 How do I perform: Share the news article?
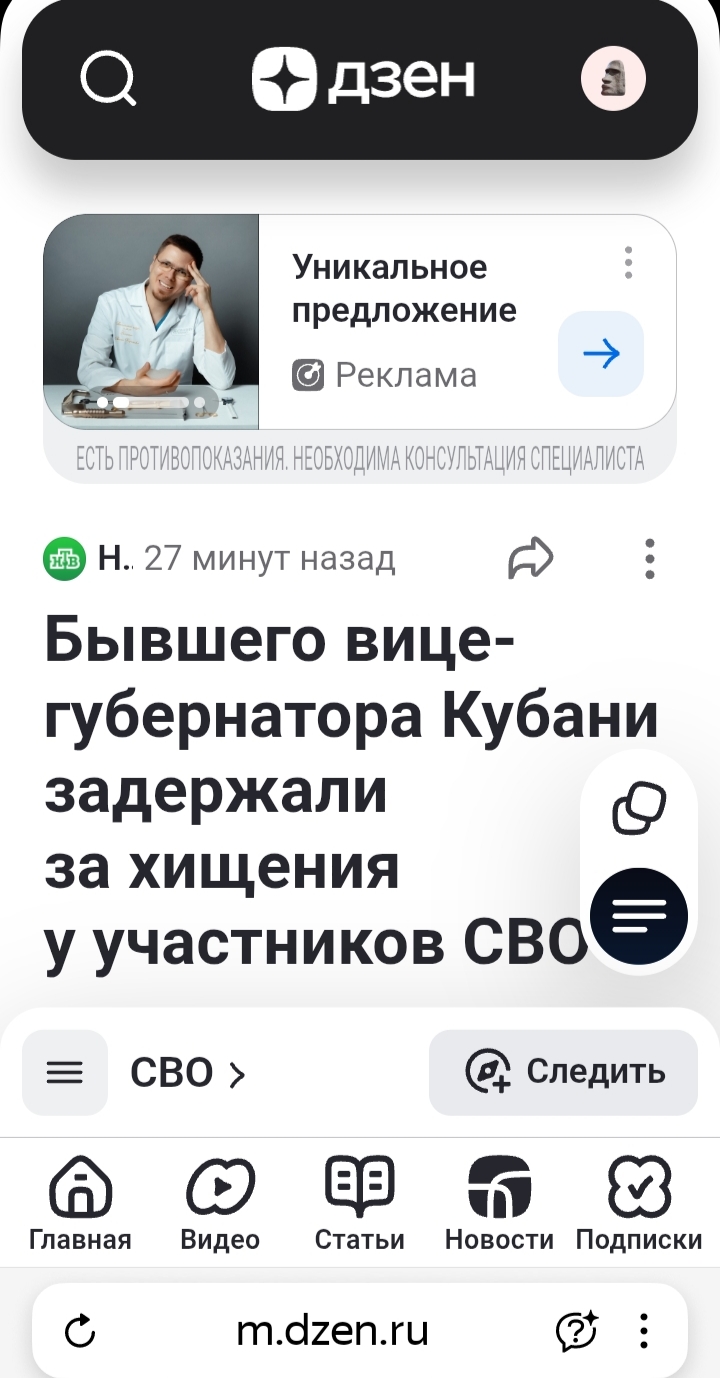pos(530,558)
